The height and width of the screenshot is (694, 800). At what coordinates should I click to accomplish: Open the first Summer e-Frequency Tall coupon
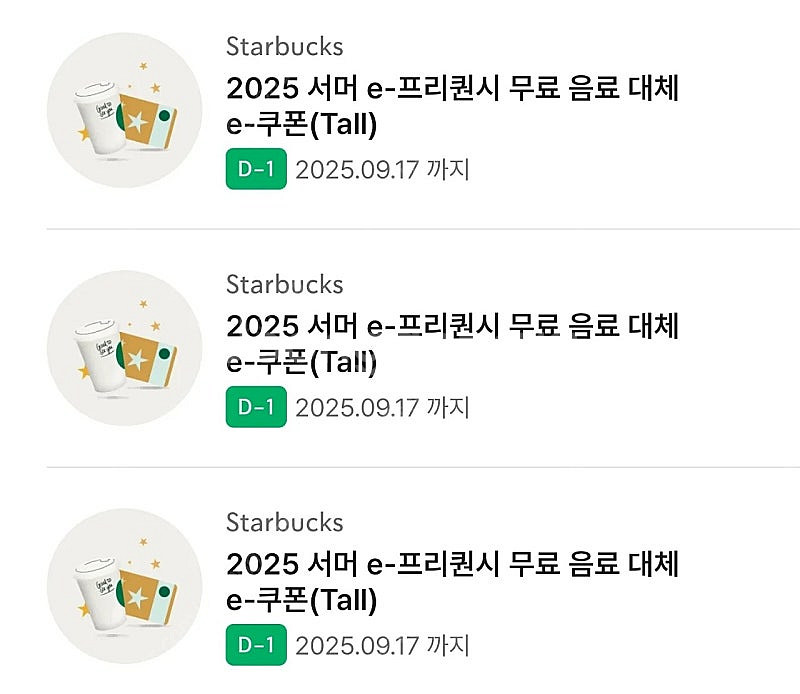(452, 107)
